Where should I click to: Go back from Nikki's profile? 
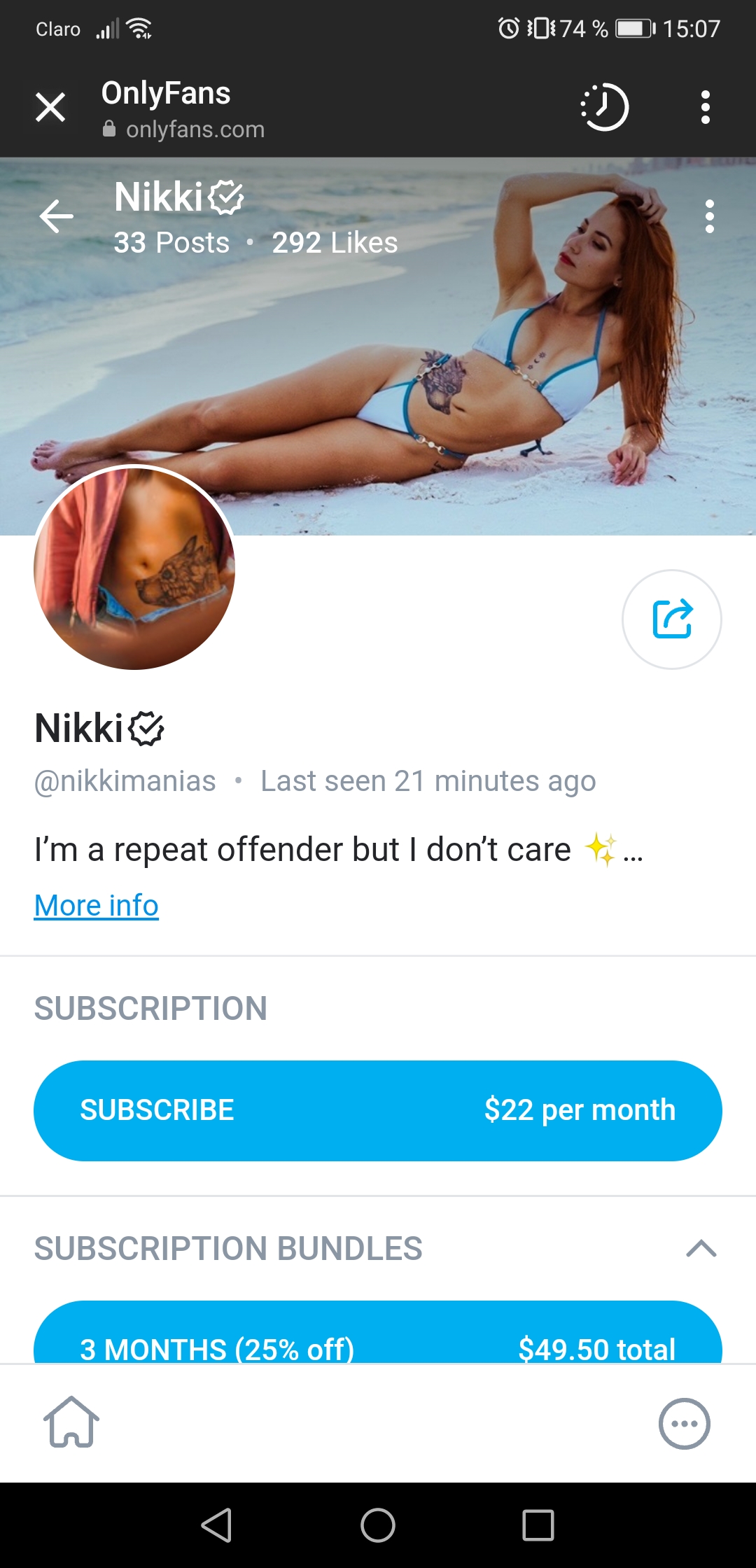(x=57, y=216)
